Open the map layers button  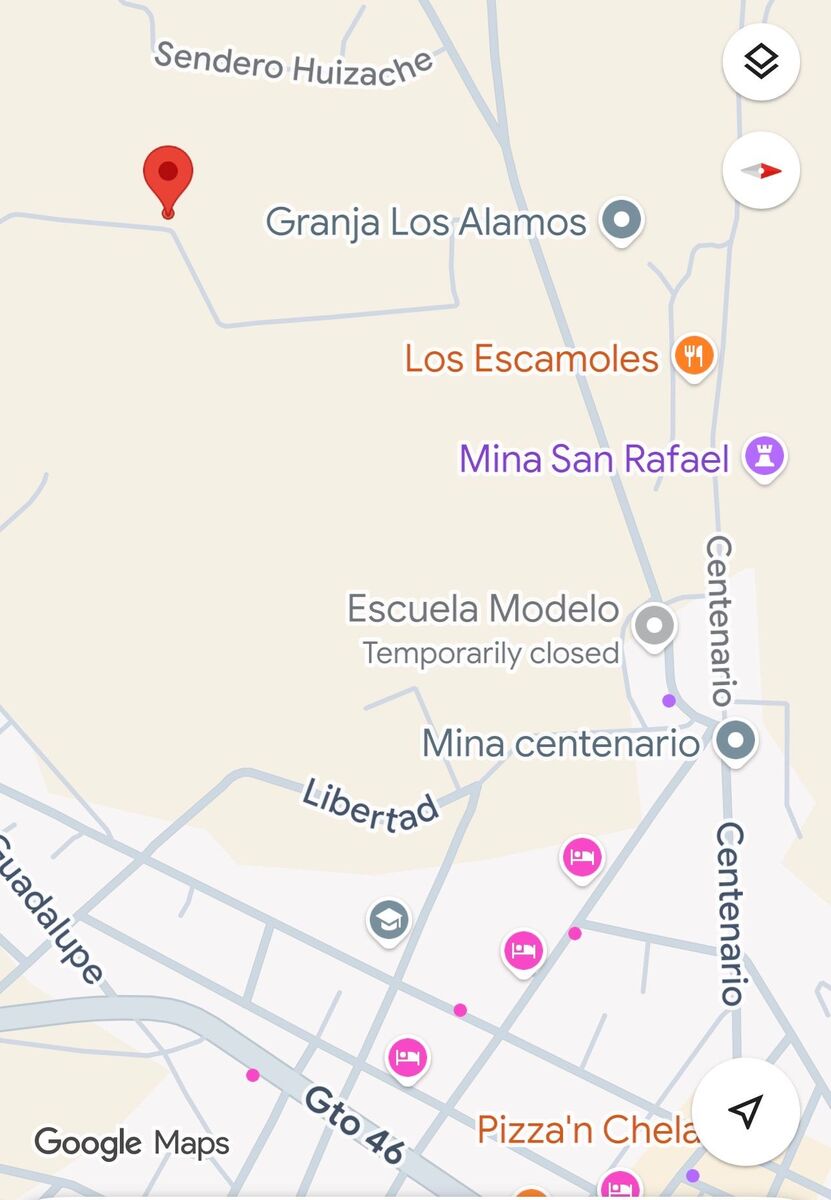click(761, 62)
